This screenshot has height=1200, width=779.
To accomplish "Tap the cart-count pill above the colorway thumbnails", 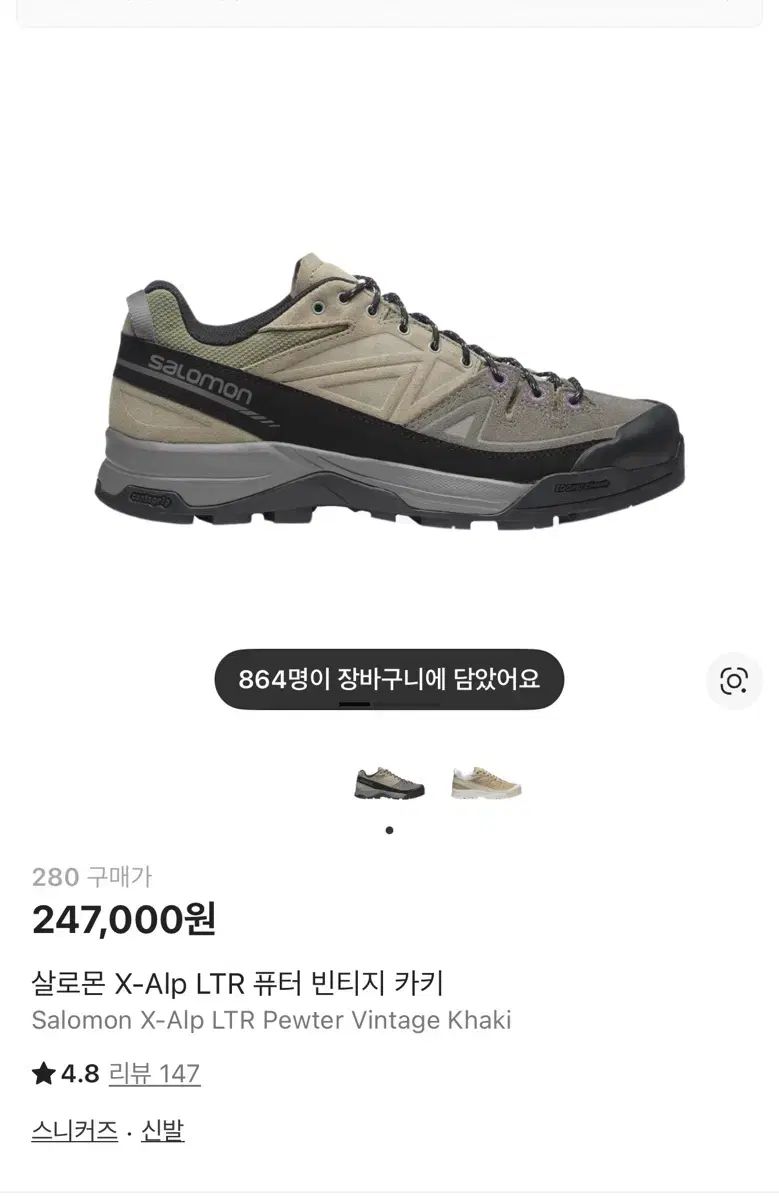I will pos(389,678).
